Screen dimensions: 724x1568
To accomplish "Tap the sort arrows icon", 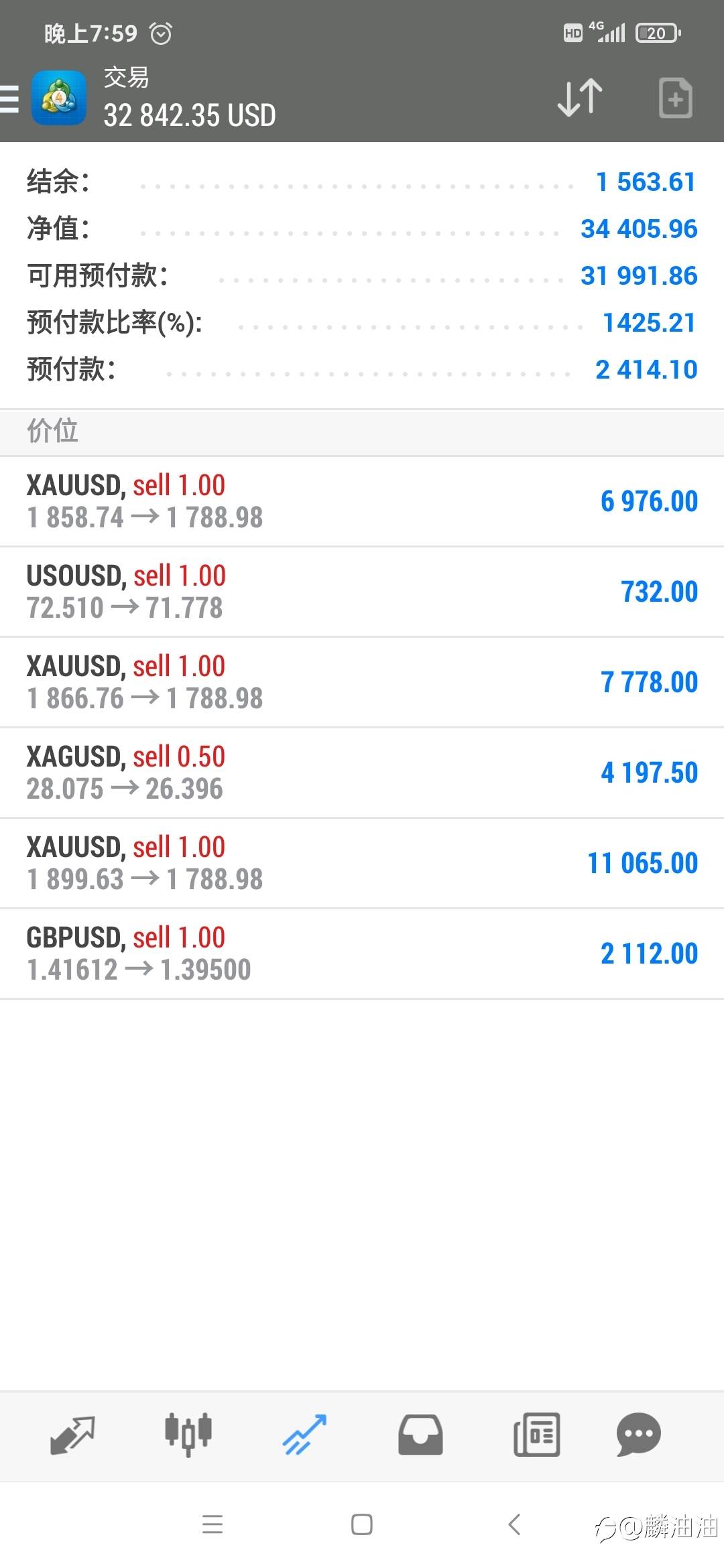I will coord(580,98).
